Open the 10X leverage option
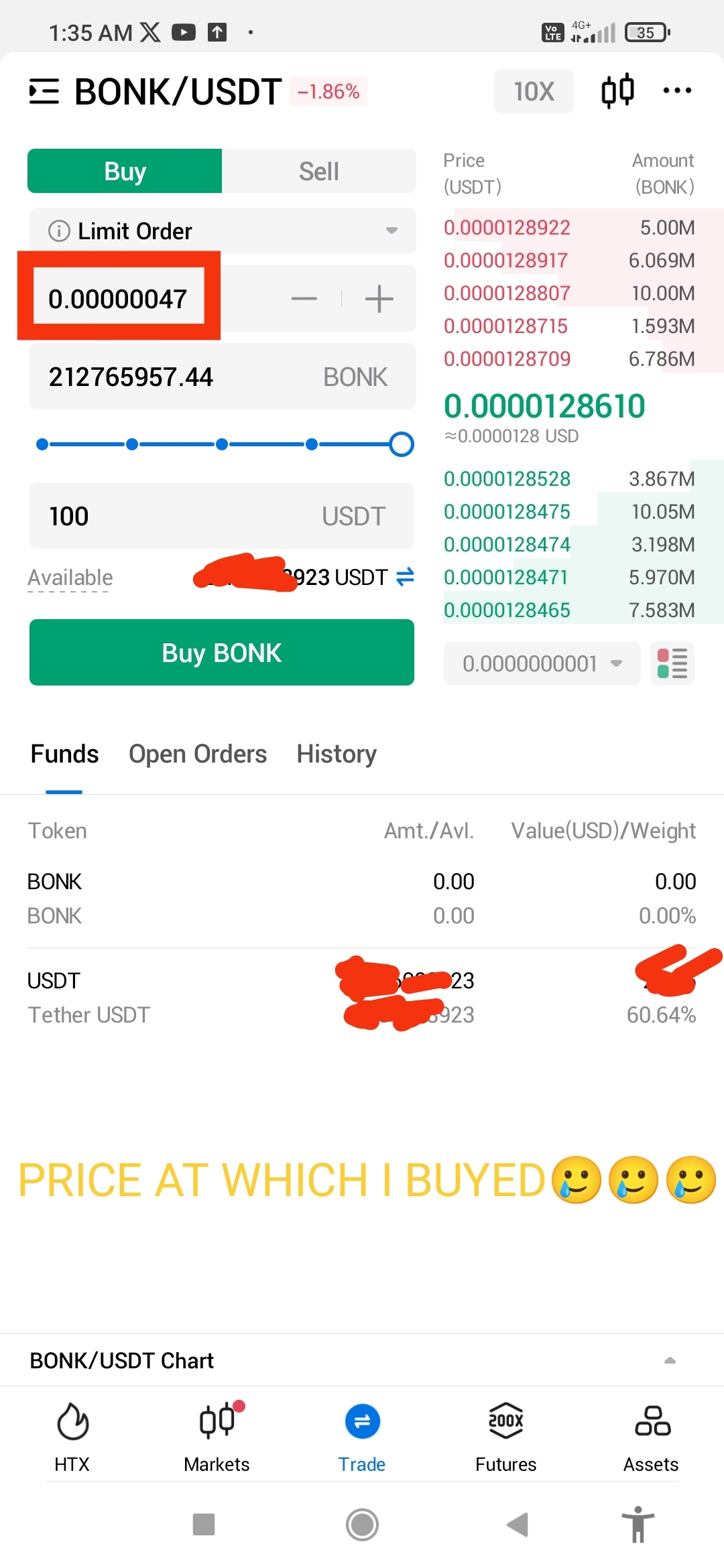Image resolution: width=724 pixels, height=1568 pixels. [x=534, y=92]
